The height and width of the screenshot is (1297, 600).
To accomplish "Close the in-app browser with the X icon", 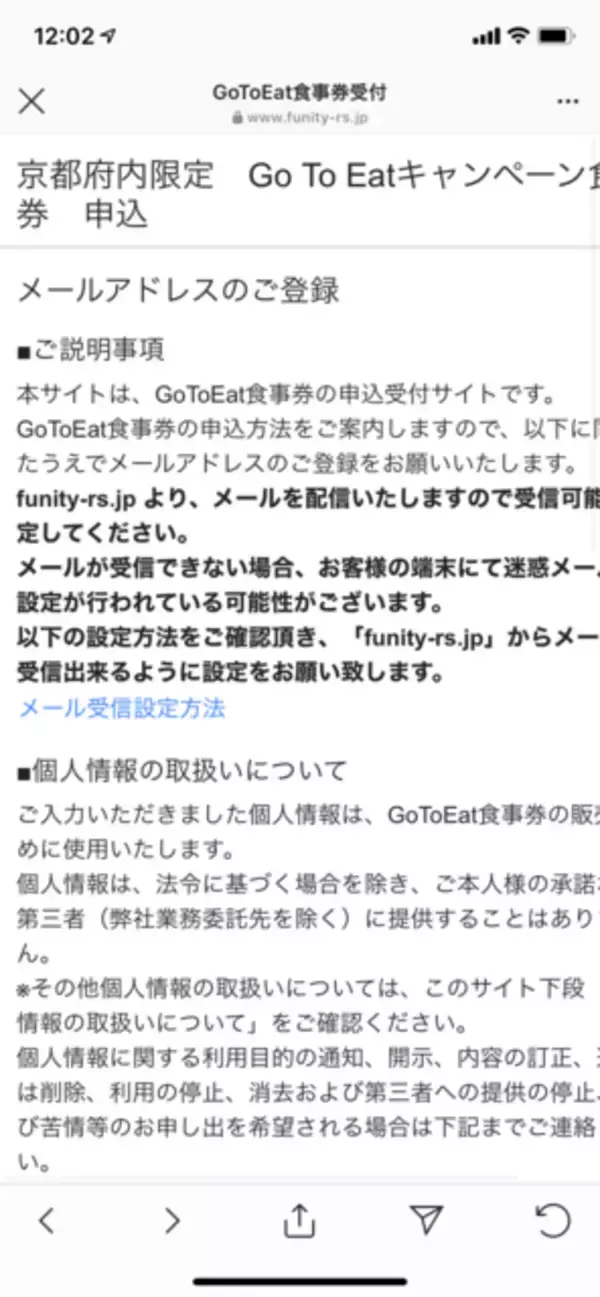I will tap(32, 101).
